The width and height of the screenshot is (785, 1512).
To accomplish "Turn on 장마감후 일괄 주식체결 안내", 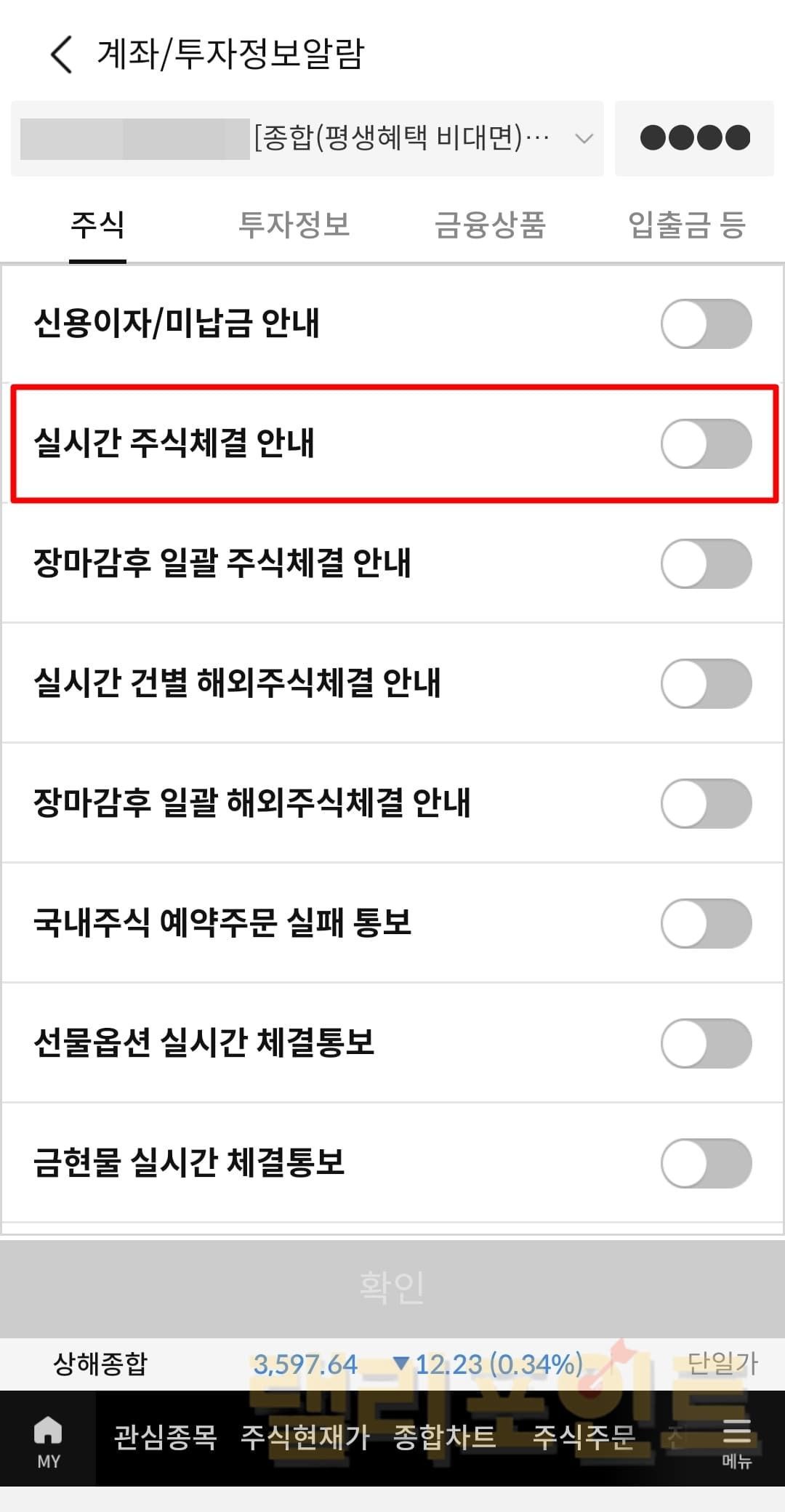I will 706,563.
